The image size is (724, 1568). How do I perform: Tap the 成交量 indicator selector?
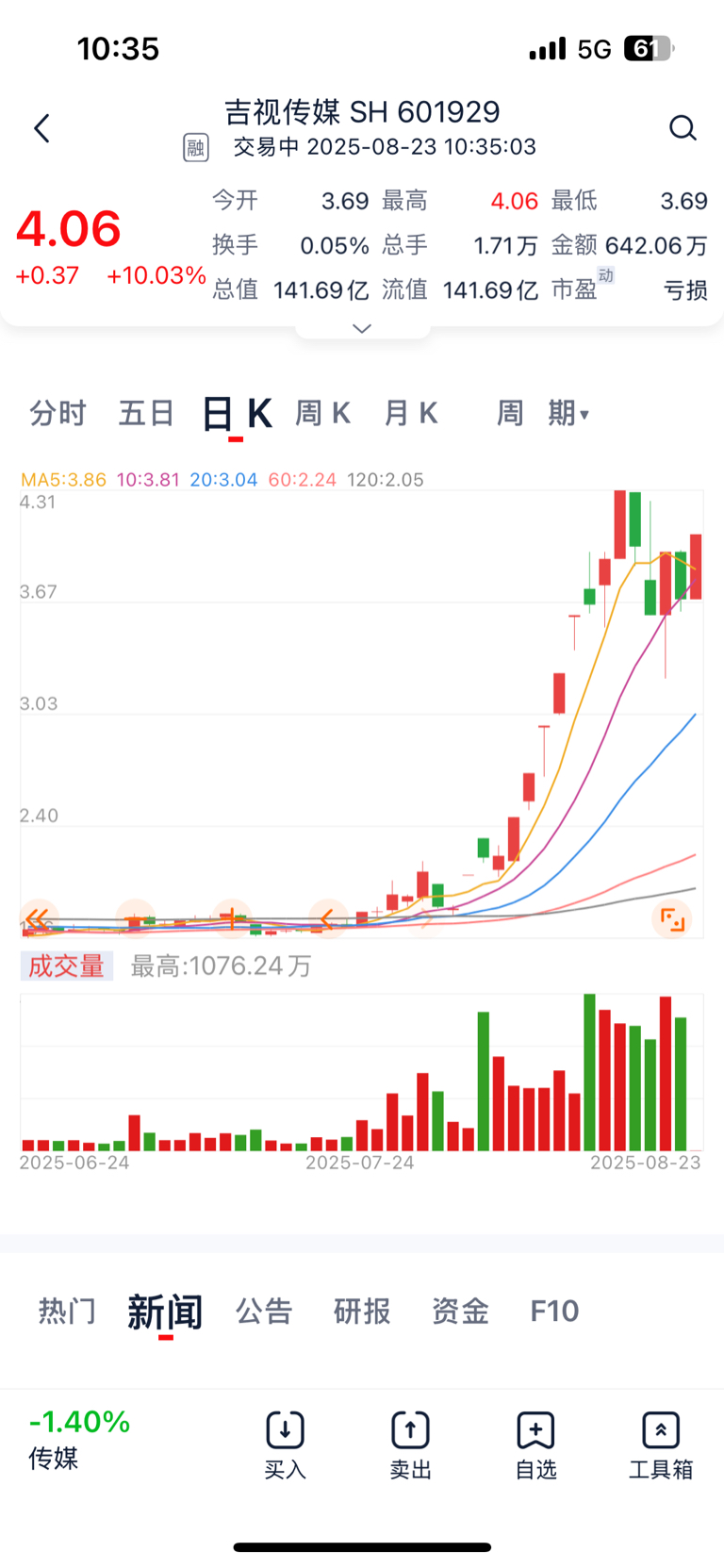click(66, 966)
